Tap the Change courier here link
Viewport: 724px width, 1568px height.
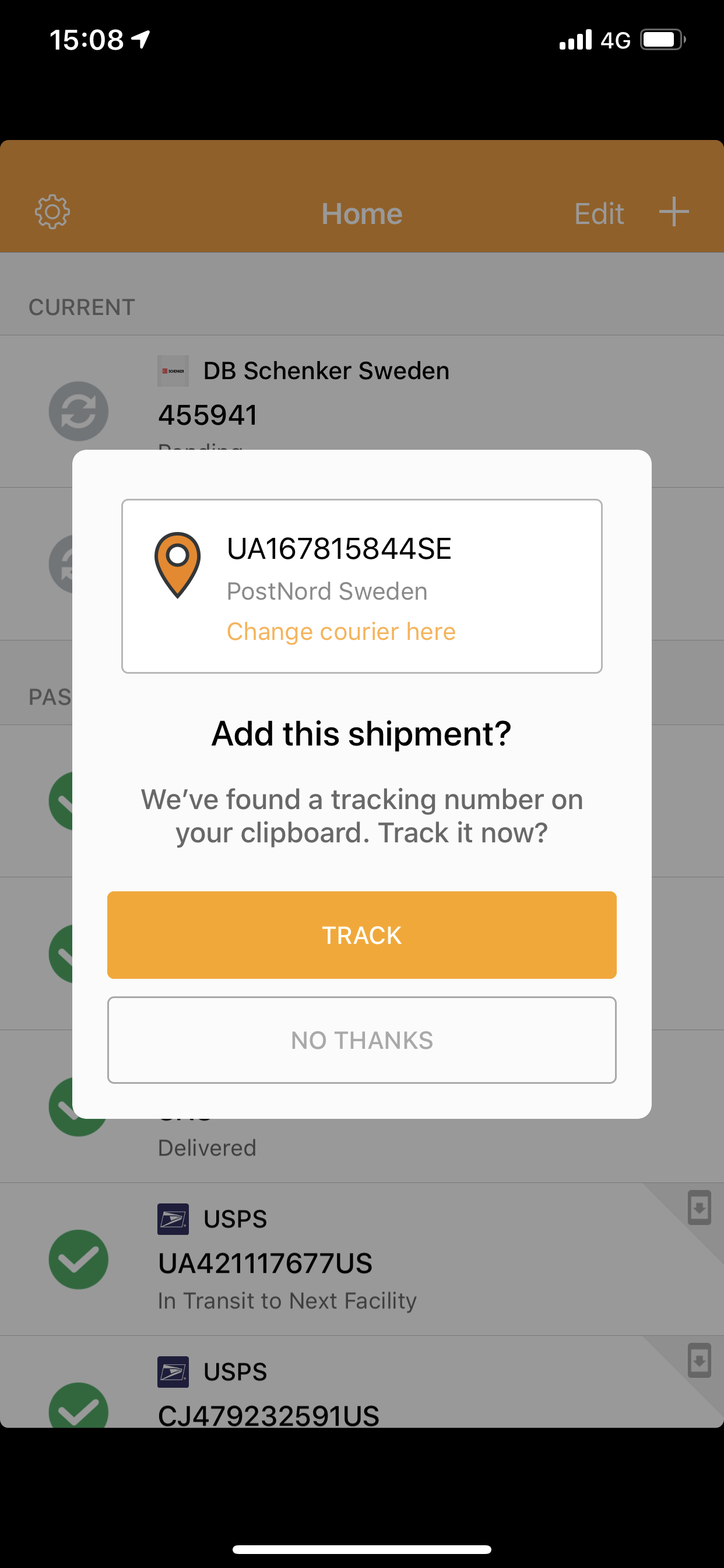tap(340, 631)
